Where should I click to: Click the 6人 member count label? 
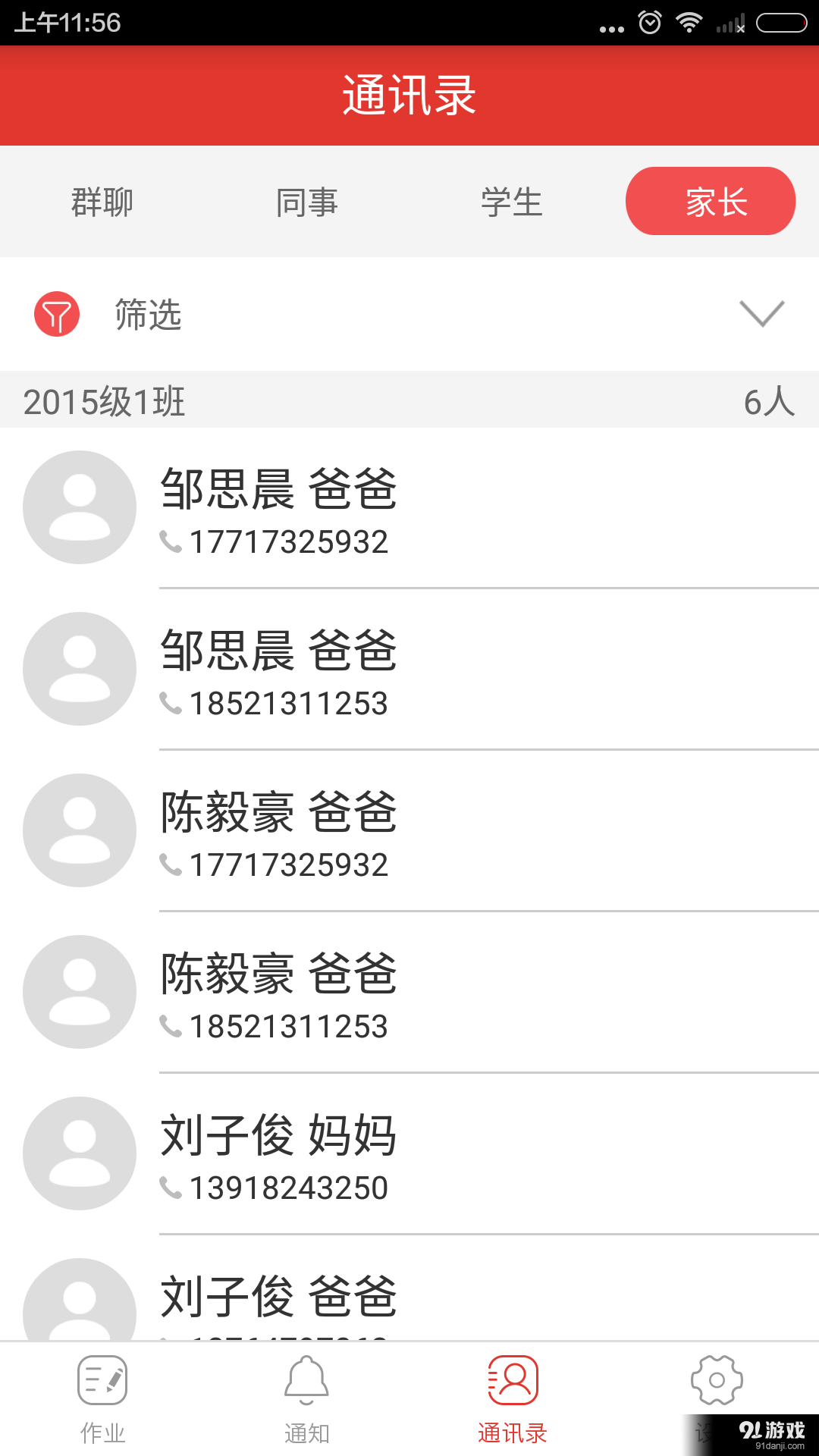tap(769, 403)
